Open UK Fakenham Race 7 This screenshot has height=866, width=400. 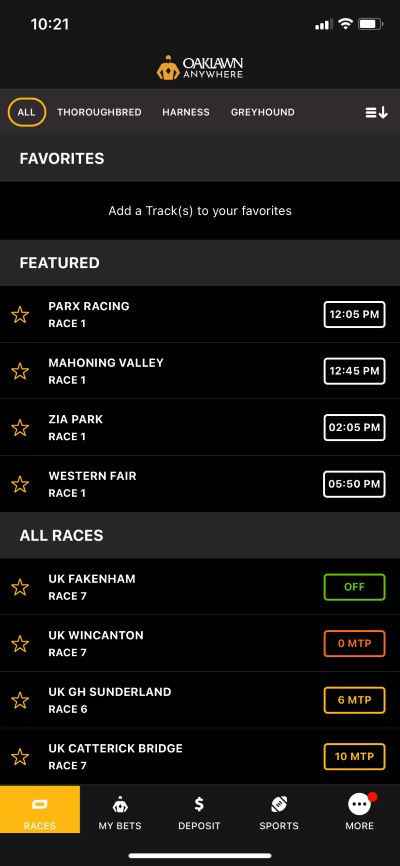click(x=200, y=587)
